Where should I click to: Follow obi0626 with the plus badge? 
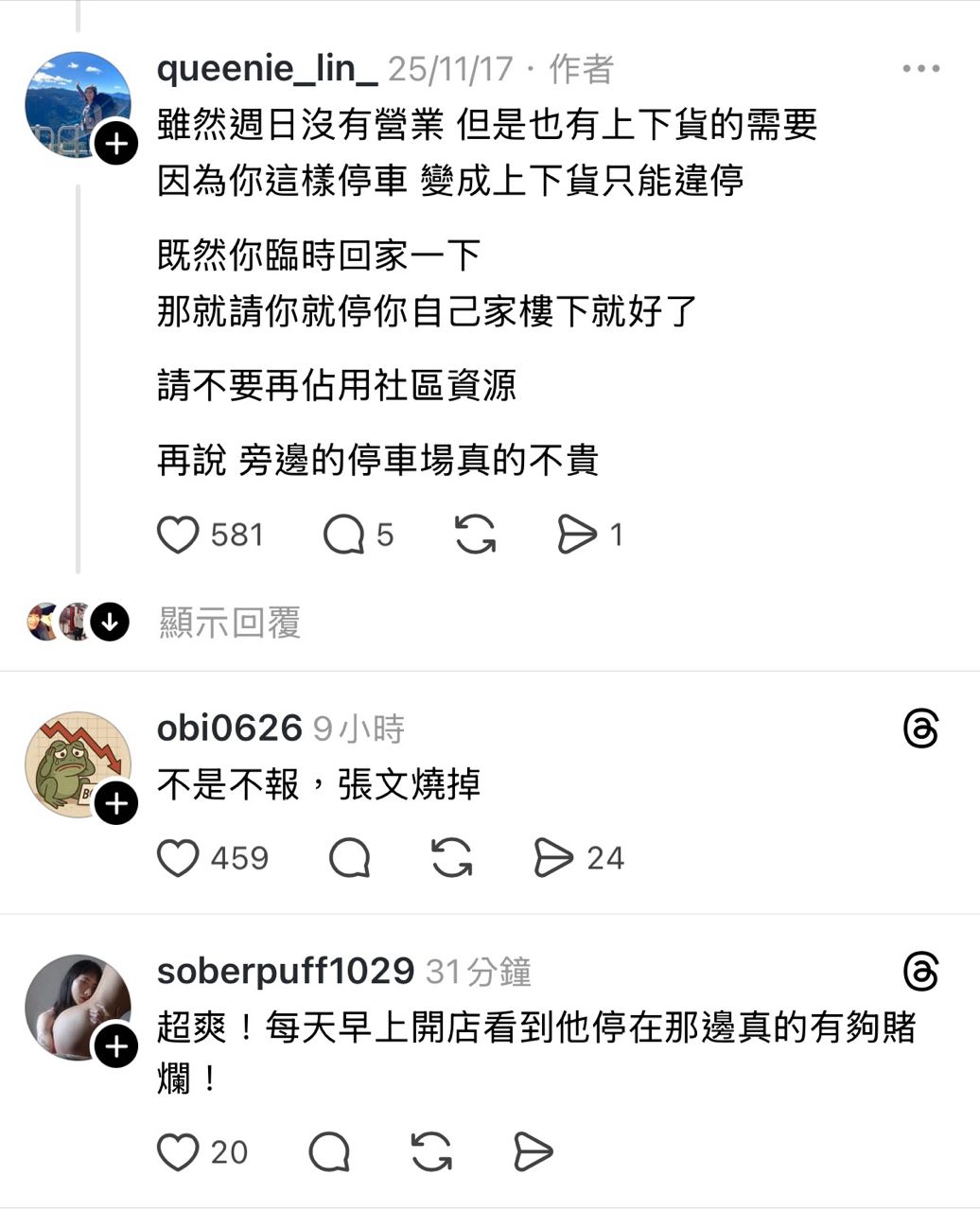[x=116, y=803]
